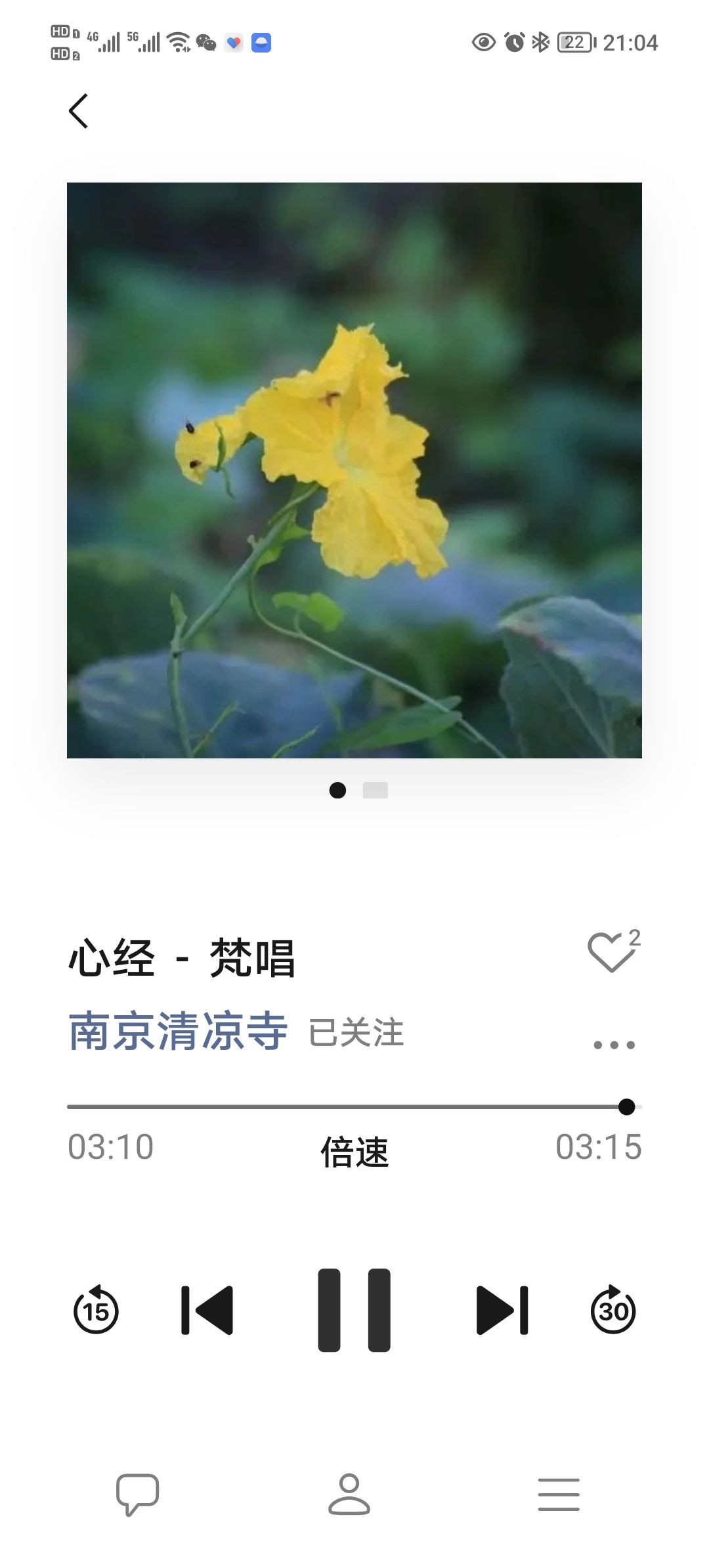Image resolution: width=709 pixels, height=1568 pixels.
Task: Rewind playback by 15 seconds
Action: pos(96,1310)
